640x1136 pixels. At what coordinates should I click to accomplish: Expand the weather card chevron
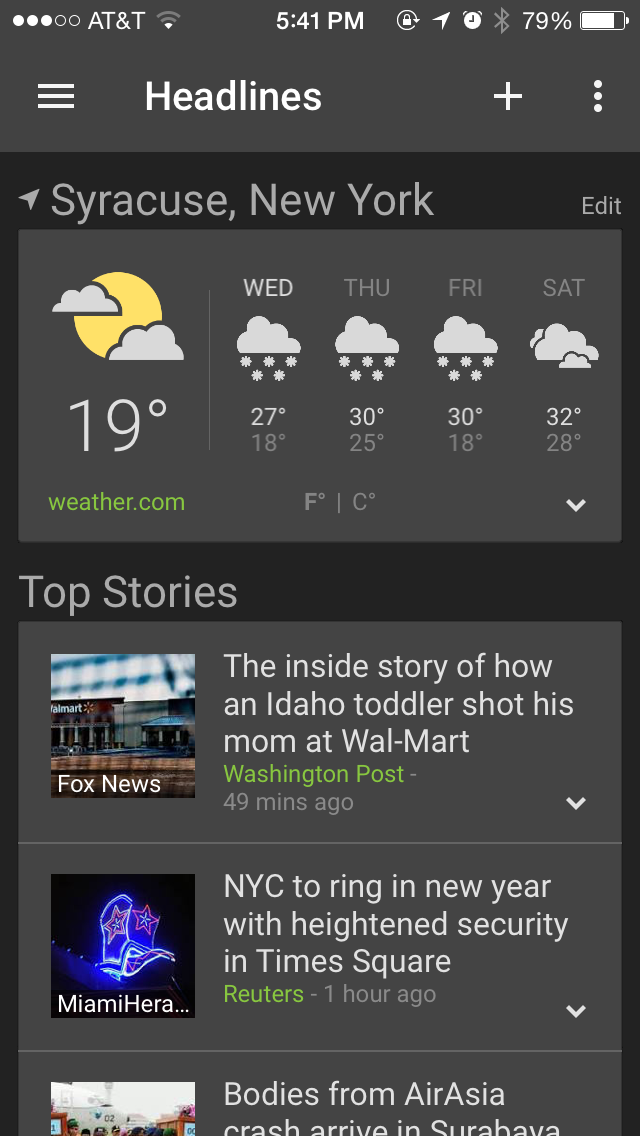[575, 505]
